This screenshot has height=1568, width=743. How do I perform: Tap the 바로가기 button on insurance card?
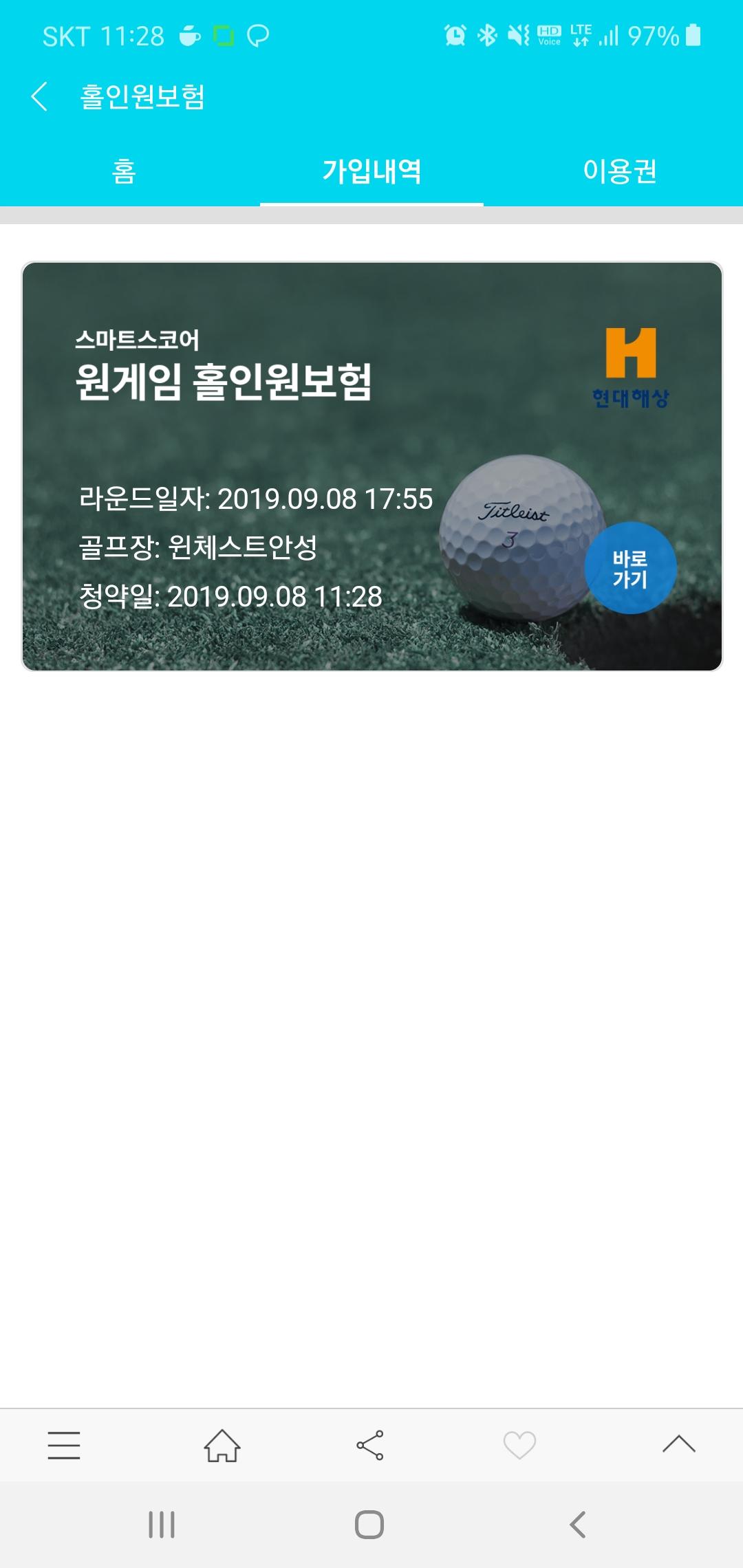[630, 568]
